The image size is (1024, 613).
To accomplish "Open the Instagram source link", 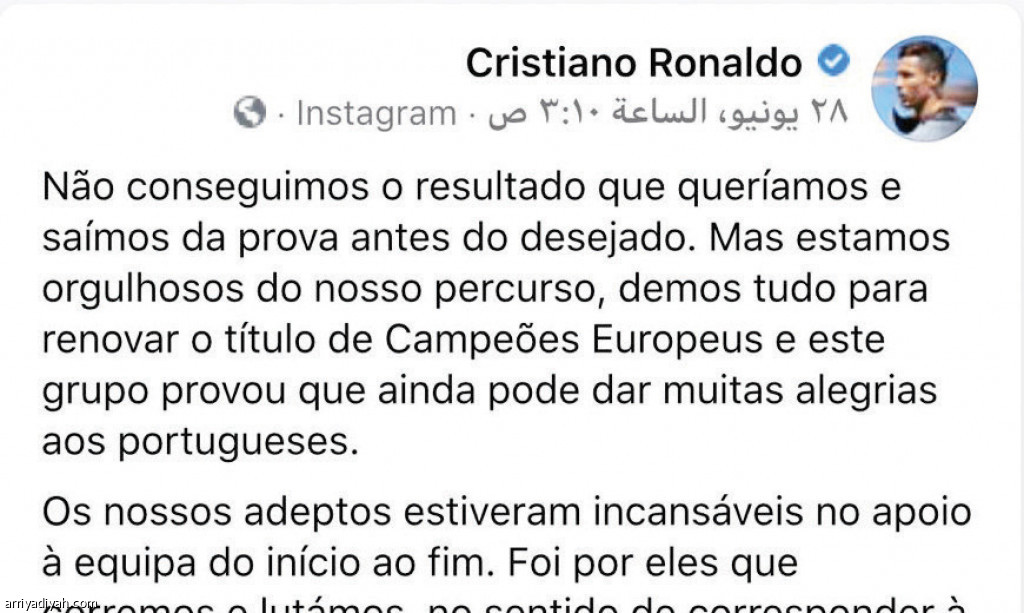I will [x=376, y=113].
